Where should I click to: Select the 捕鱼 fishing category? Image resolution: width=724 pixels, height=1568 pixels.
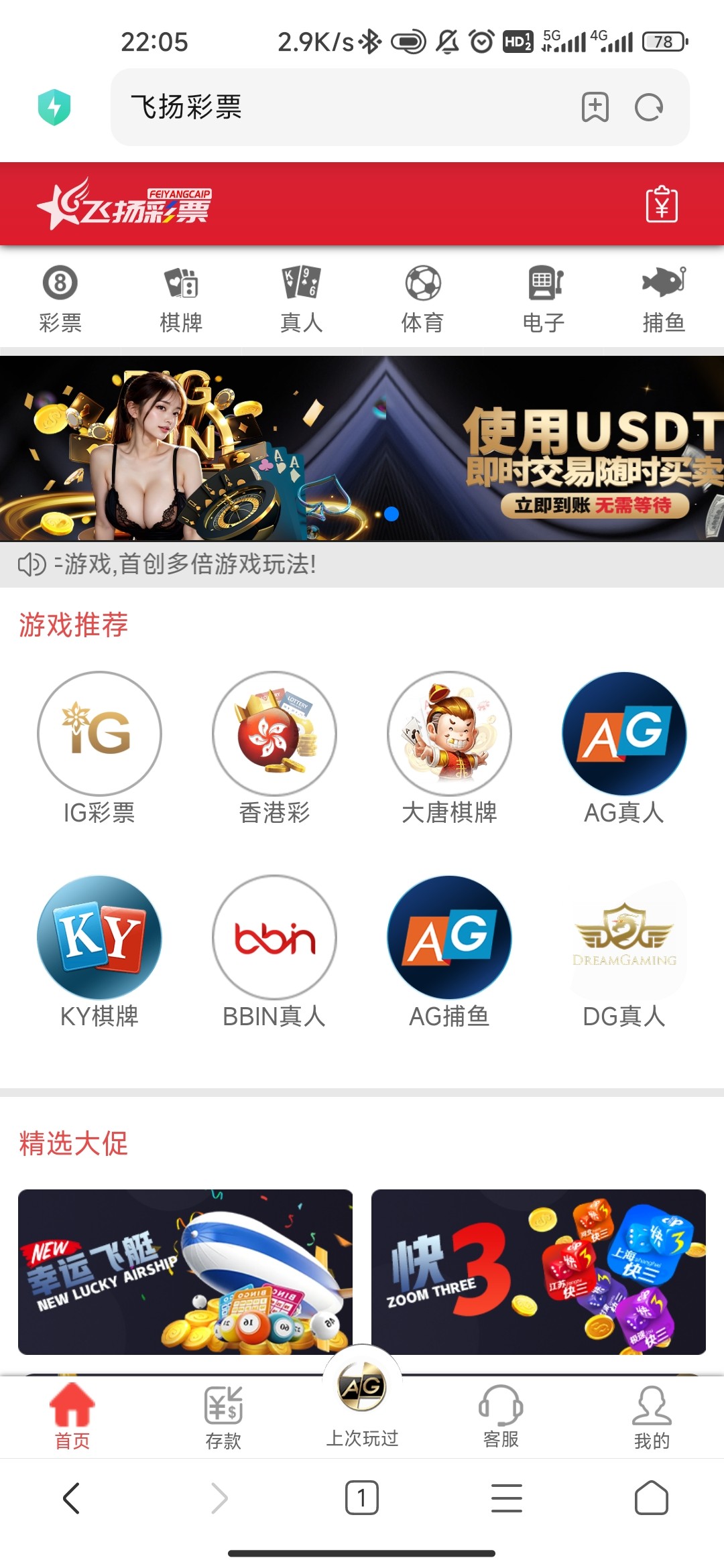tap(664, 299)
